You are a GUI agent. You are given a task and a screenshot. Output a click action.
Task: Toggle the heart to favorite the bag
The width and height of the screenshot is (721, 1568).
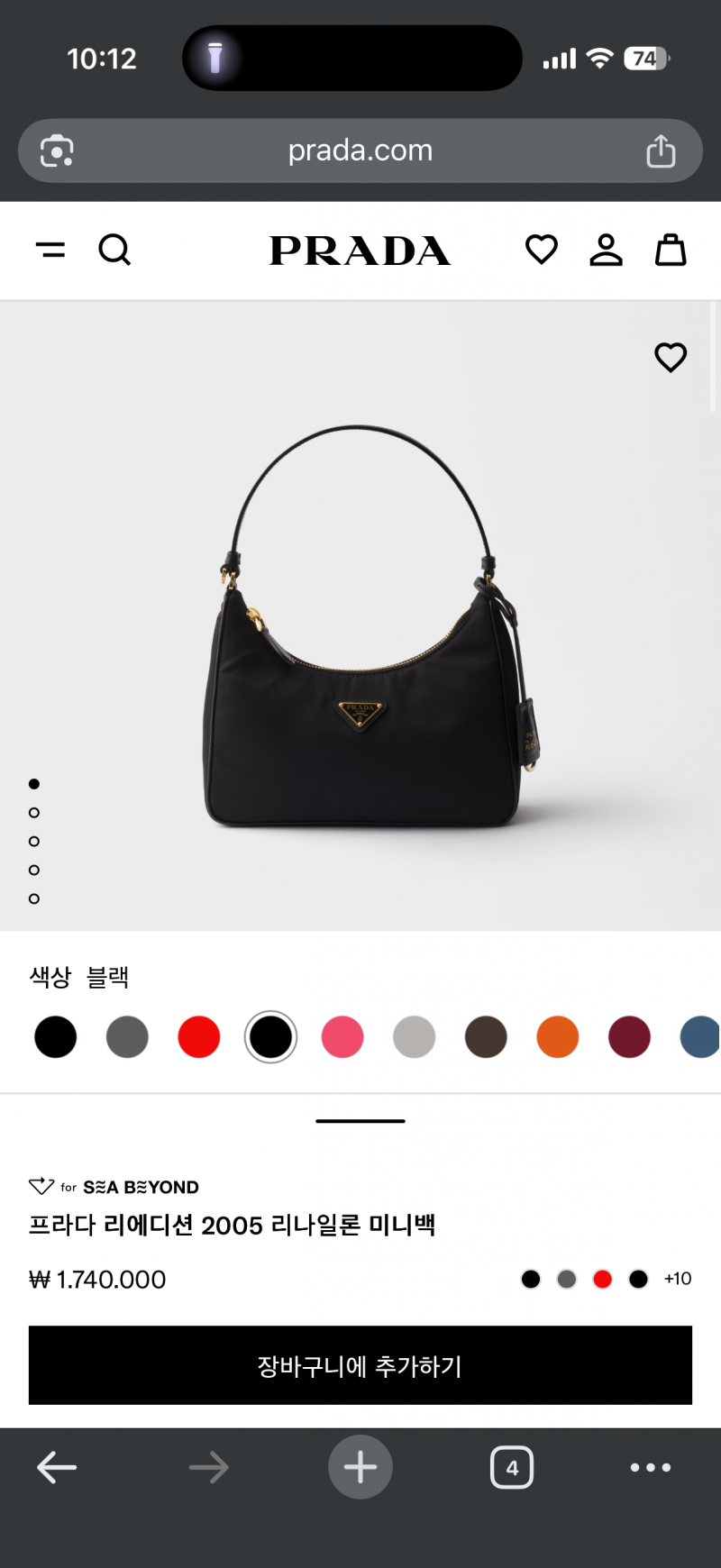tap(671, 358)
